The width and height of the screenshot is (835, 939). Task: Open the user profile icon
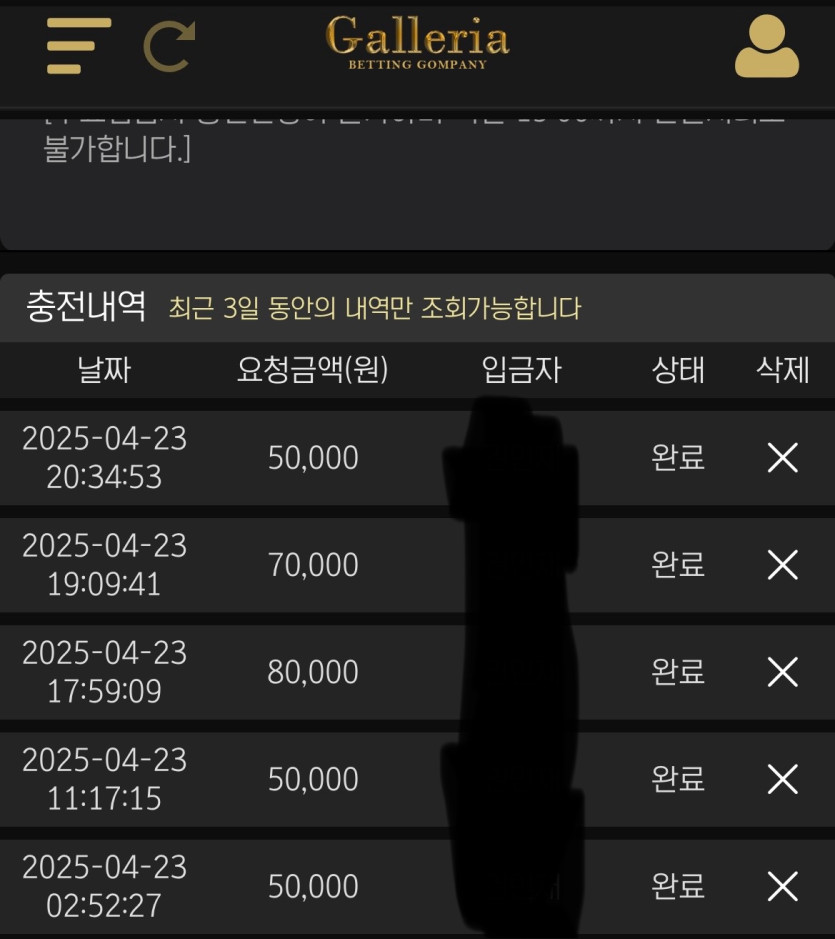(x=767, y=46)
